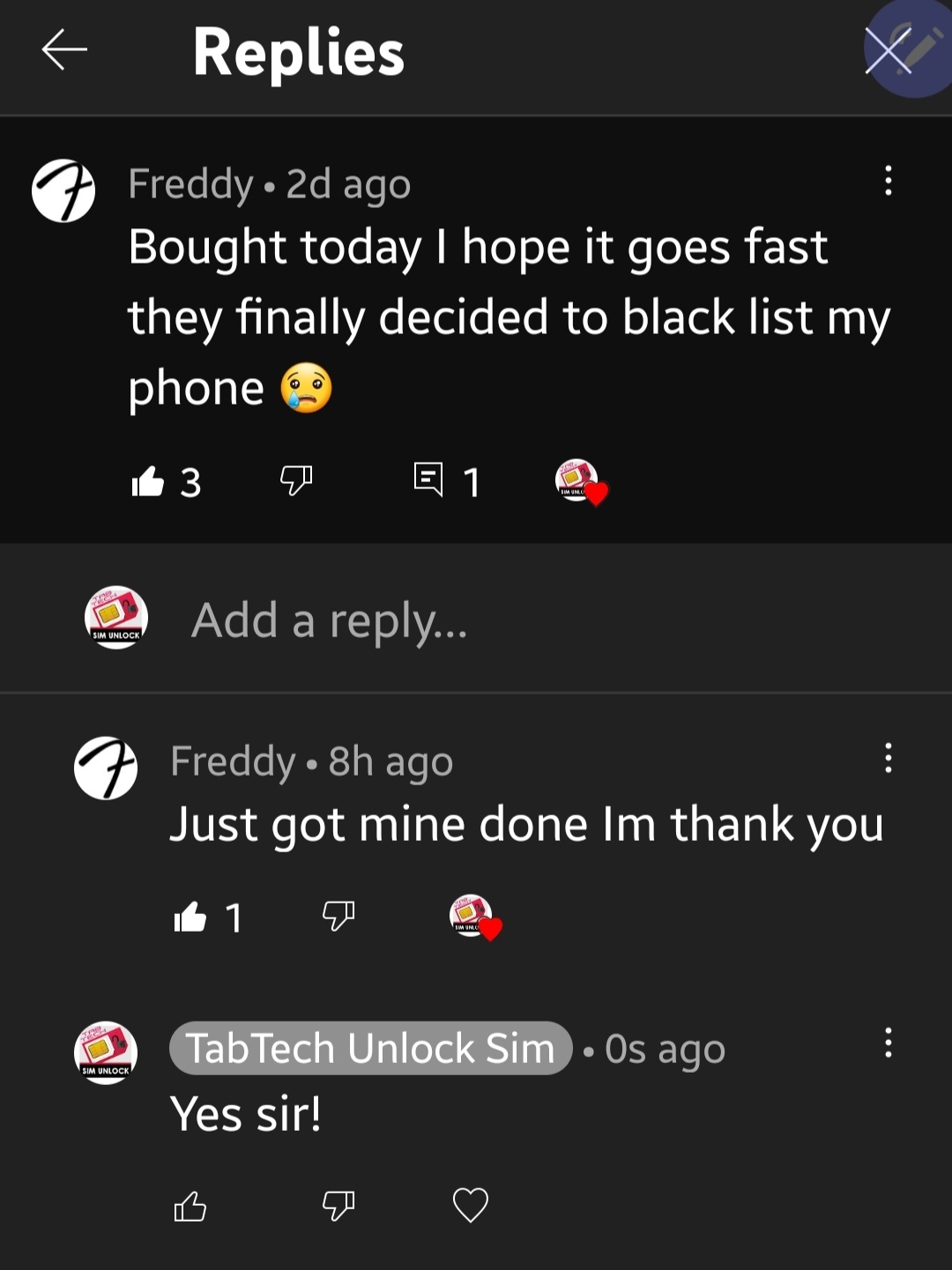Viewport: 952px width, 1270px height.
Task: Close the replies panel with the X
Action: point(889,50)
